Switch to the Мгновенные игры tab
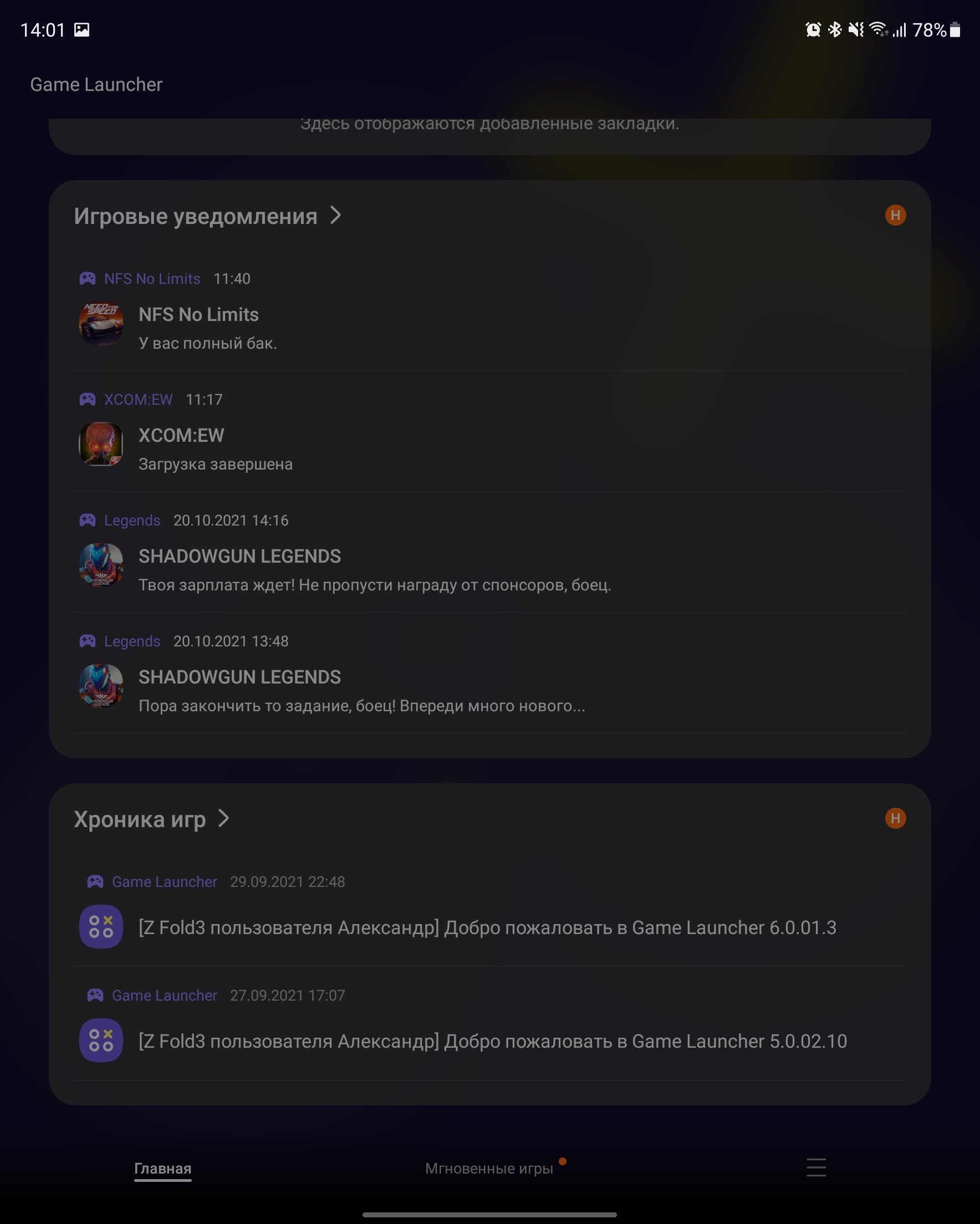Screen dimensions: 980x1224 489,1169
